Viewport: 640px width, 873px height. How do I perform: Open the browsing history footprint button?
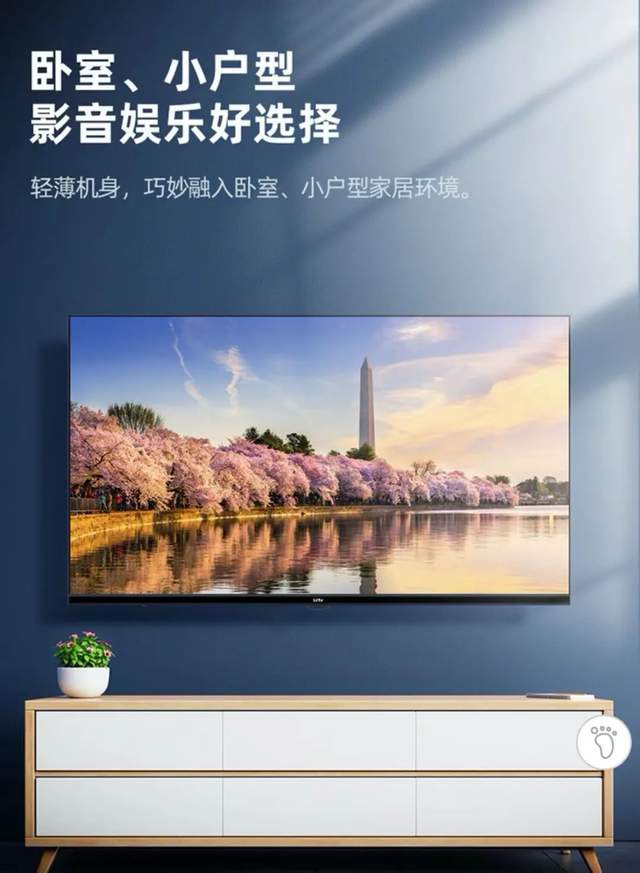pos(604,743)
